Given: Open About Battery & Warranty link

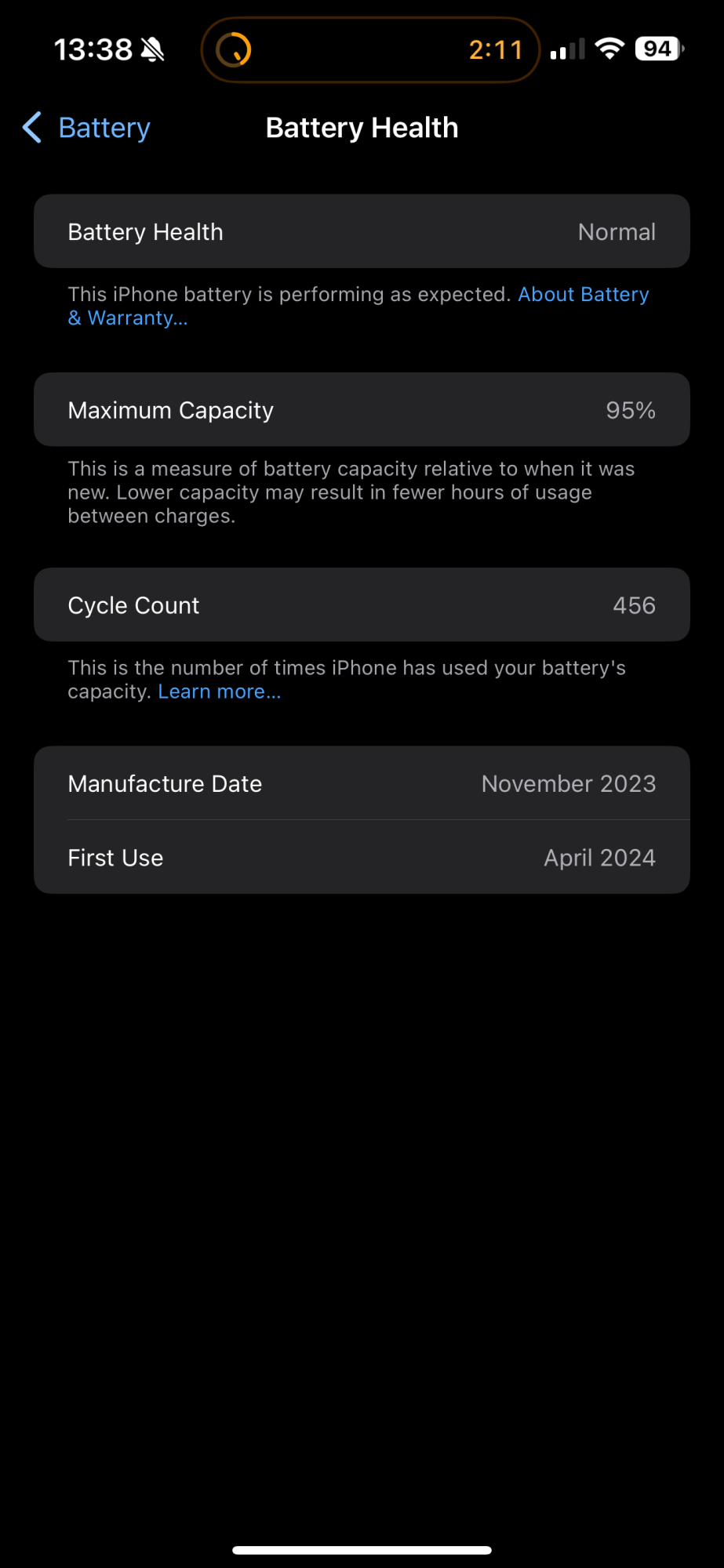Looking at the screenshot, I should click(583, 295).
